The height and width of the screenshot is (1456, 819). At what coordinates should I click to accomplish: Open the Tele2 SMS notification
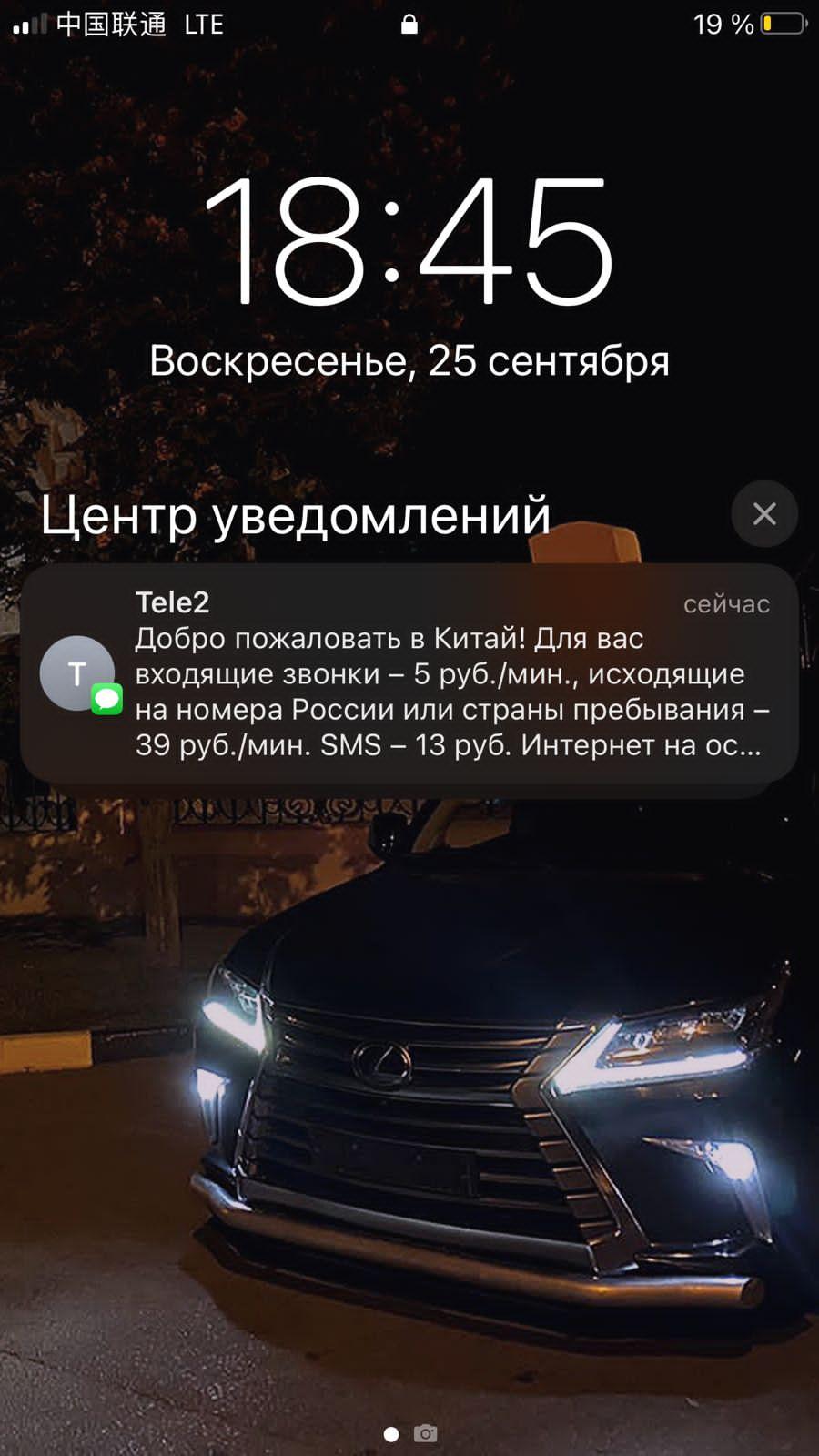click(409, 673)
